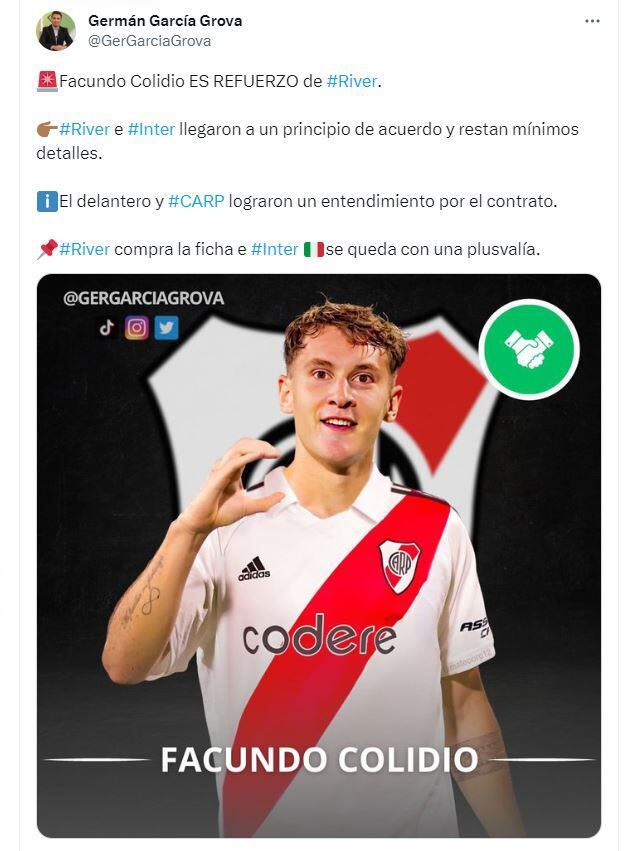Viewport: 632px width, 851px height.
Task: Open the tweet's overflow menu
Action: pos(592,21)
